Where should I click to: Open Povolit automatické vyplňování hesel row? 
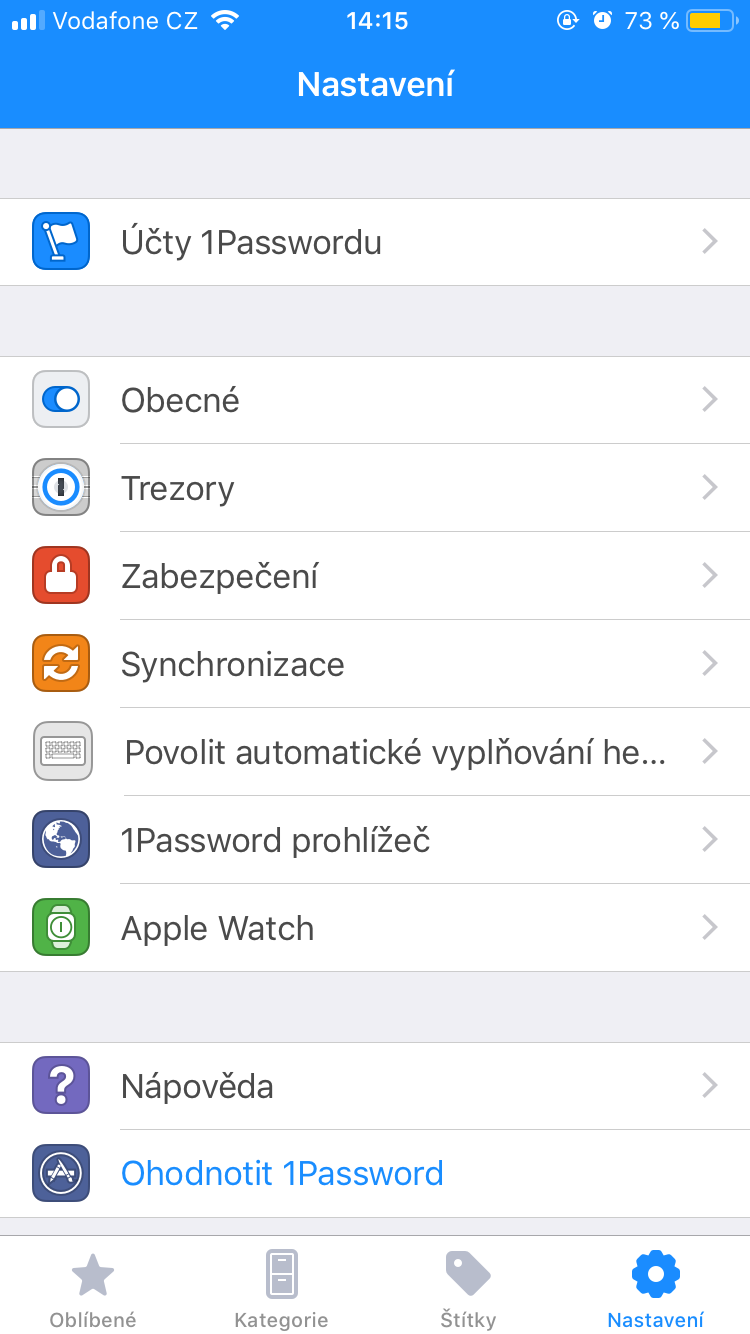point(375,752)
